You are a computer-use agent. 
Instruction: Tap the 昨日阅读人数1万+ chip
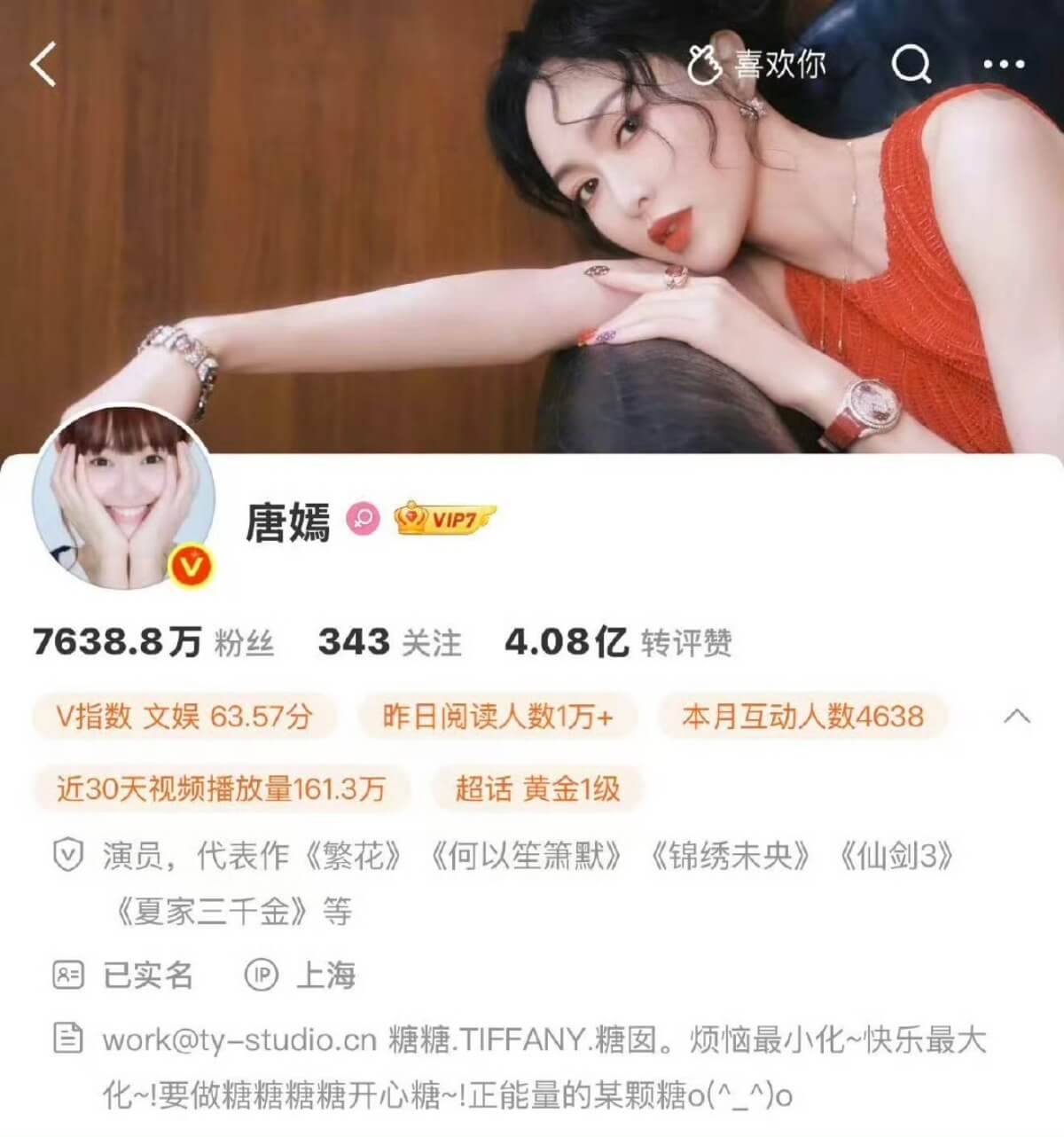pos(497,717)
